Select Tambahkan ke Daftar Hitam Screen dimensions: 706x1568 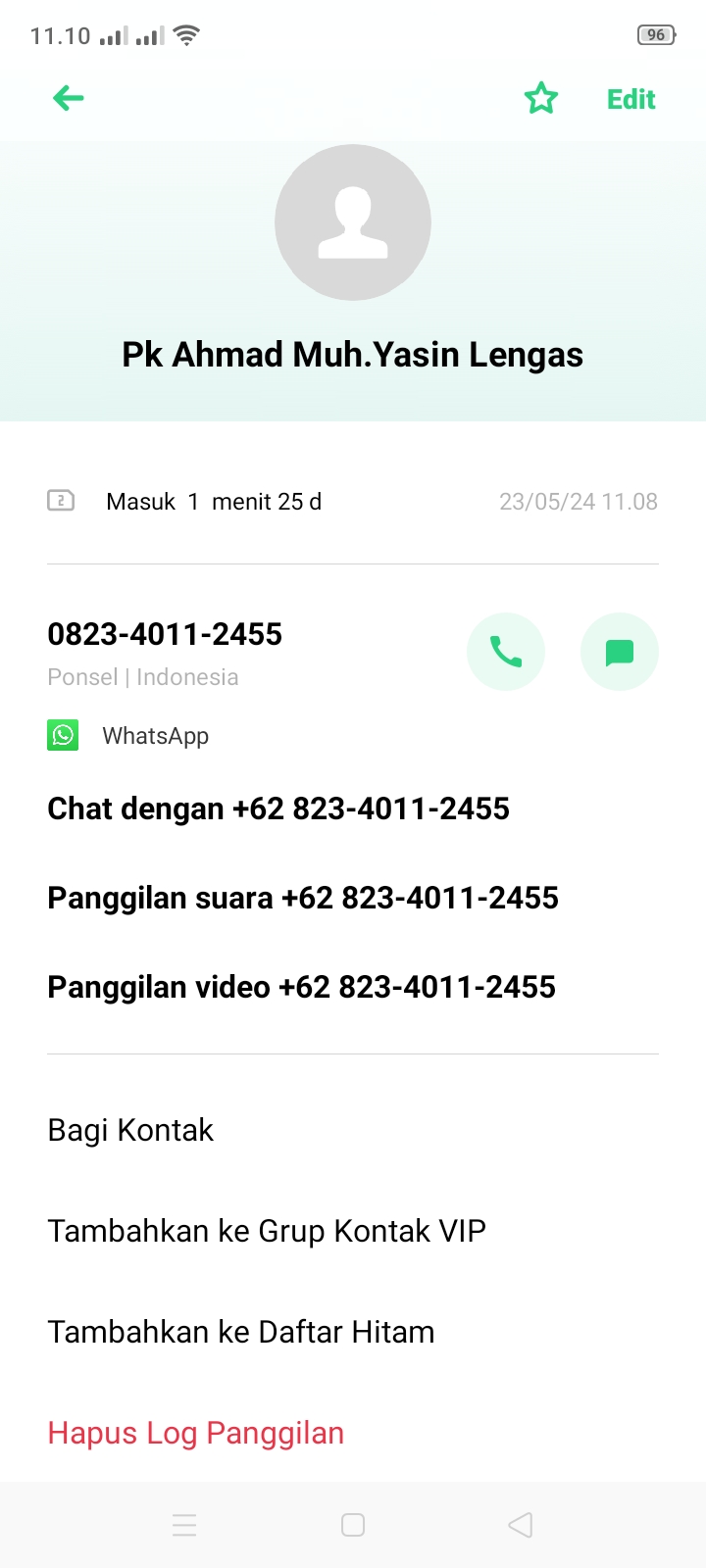click(x=241, y=1332)
